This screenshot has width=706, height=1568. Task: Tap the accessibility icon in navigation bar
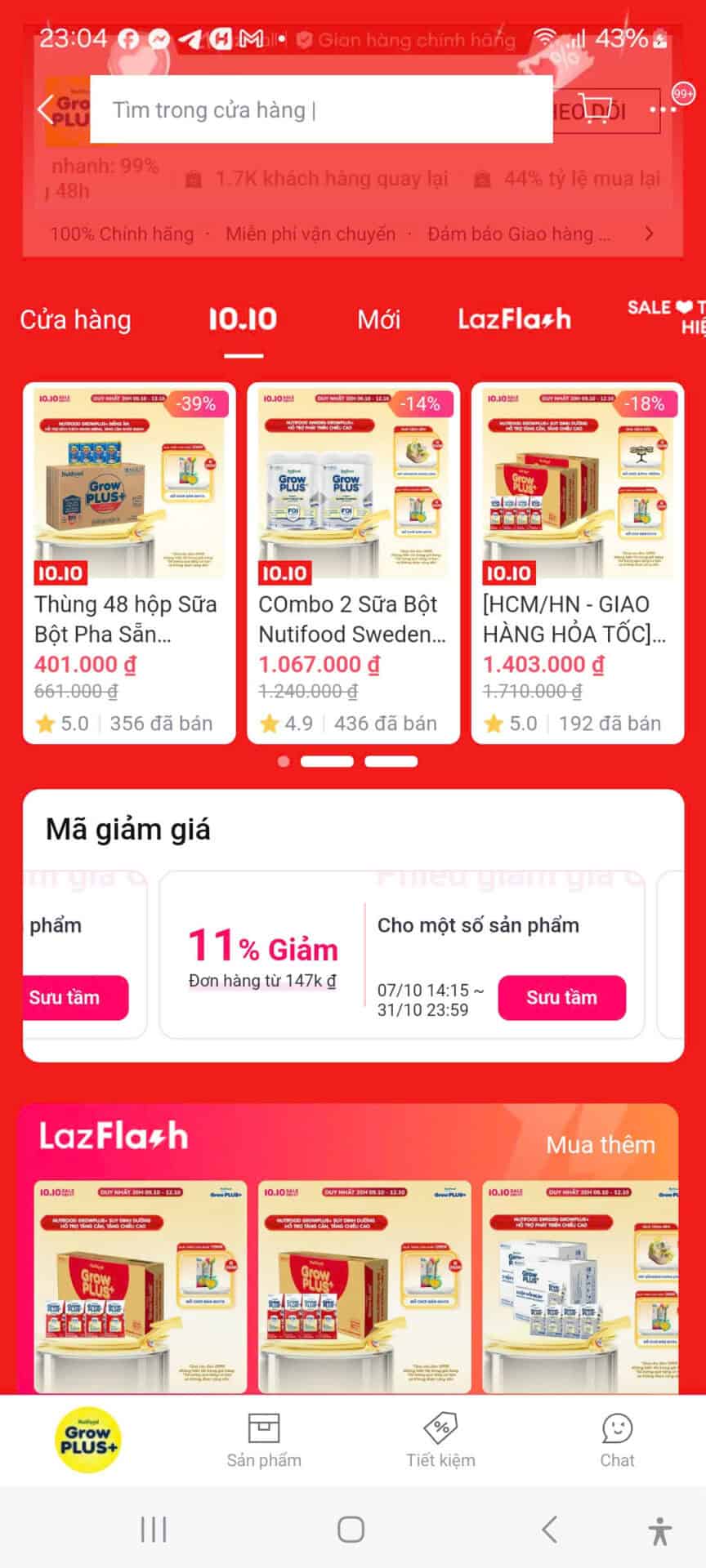(x=659, y=1529)
